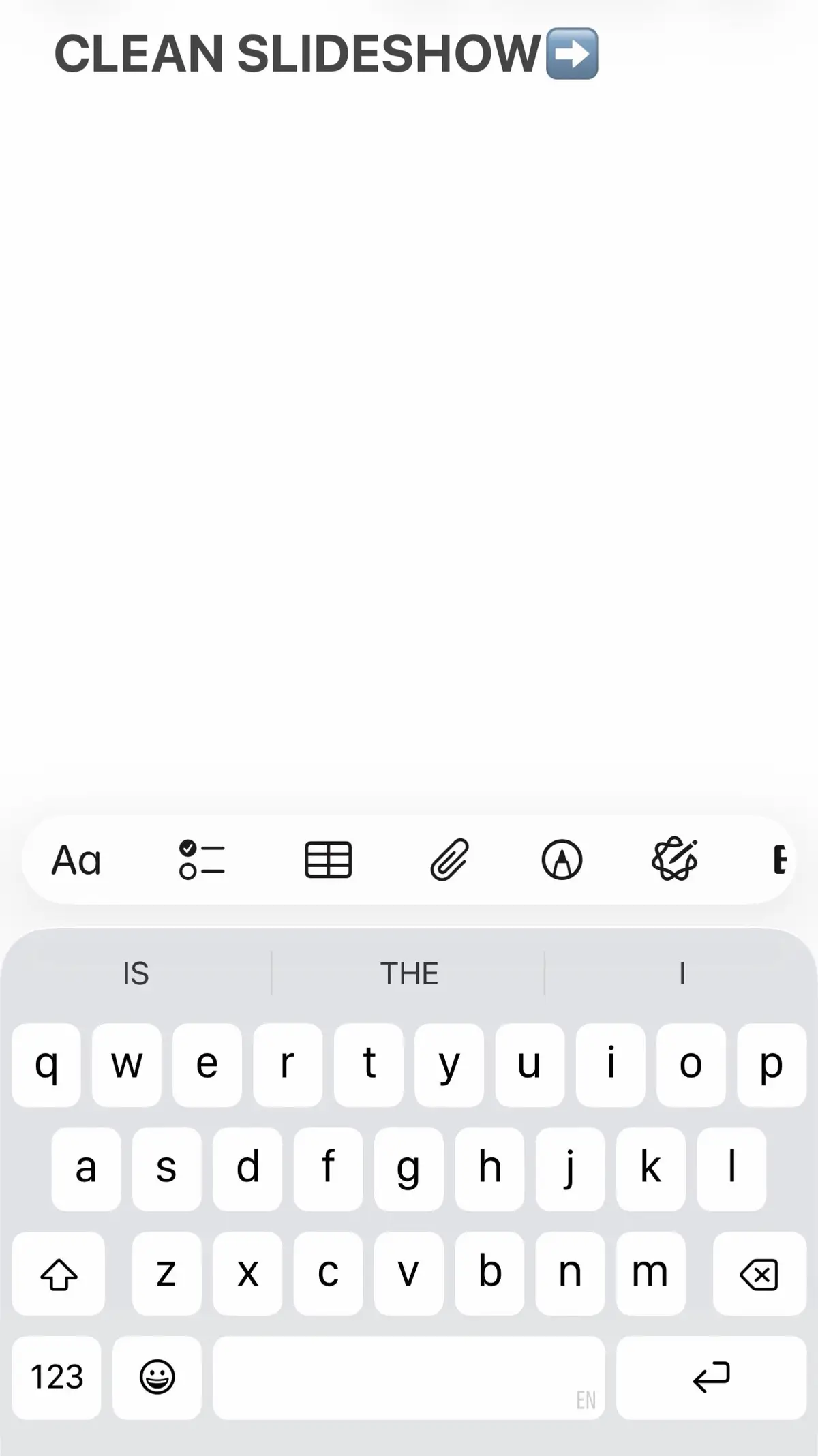Choose the keyboard suggestion "I"

(682, 973)
